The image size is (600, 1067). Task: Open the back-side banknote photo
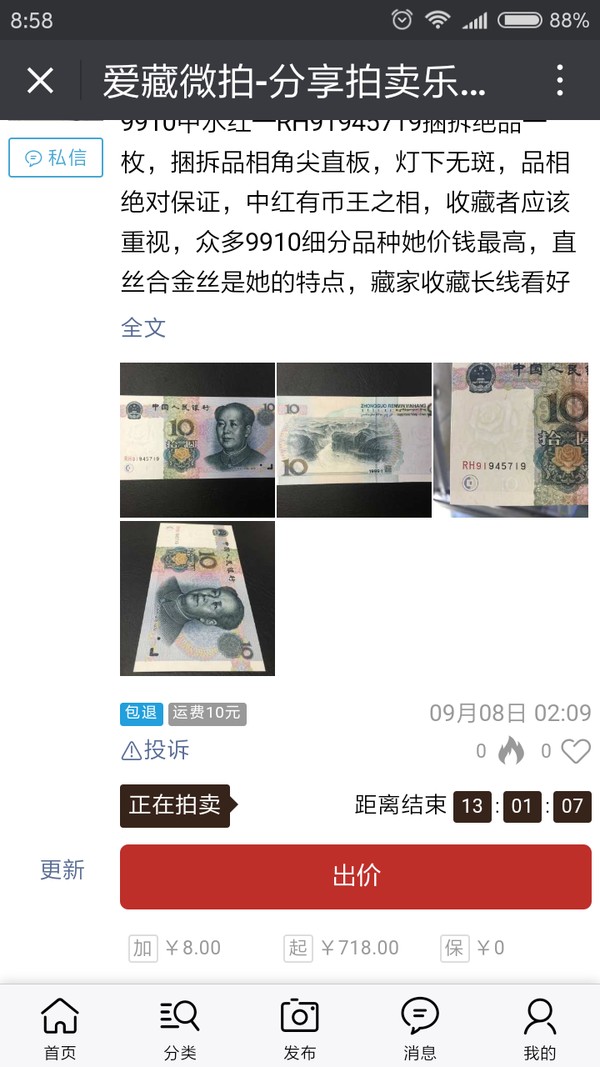pos(354,440)
